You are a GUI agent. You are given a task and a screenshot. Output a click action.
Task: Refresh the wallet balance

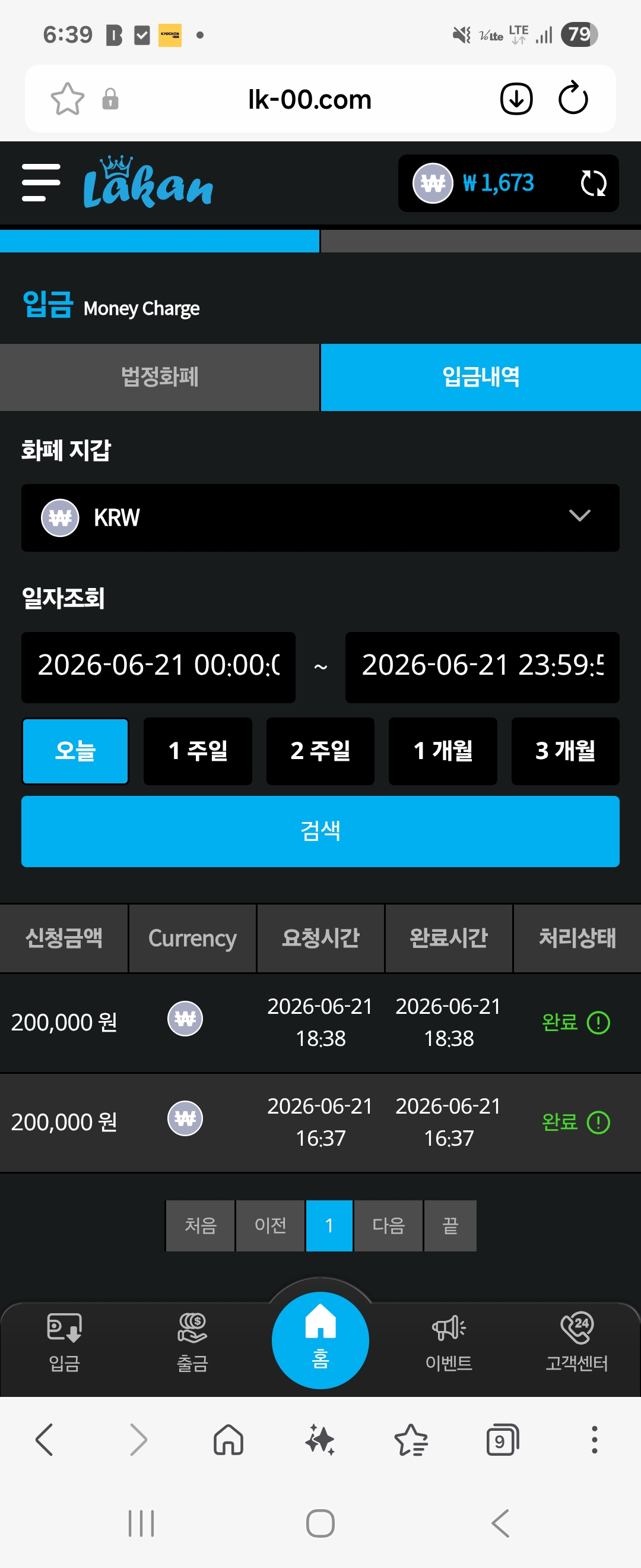pyautogui.click(x=593, y=183)
